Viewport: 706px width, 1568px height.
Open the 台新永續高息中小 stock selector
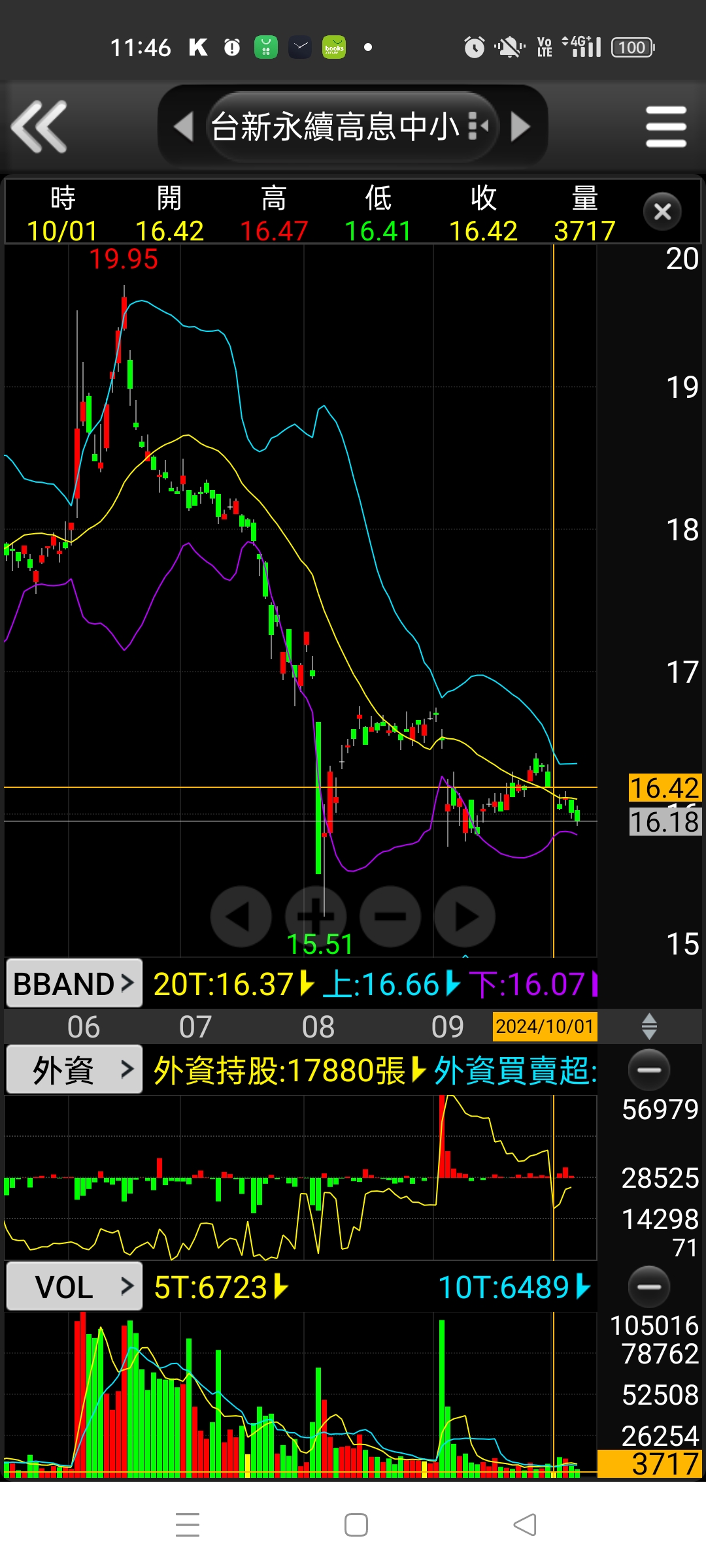point(351,126)
